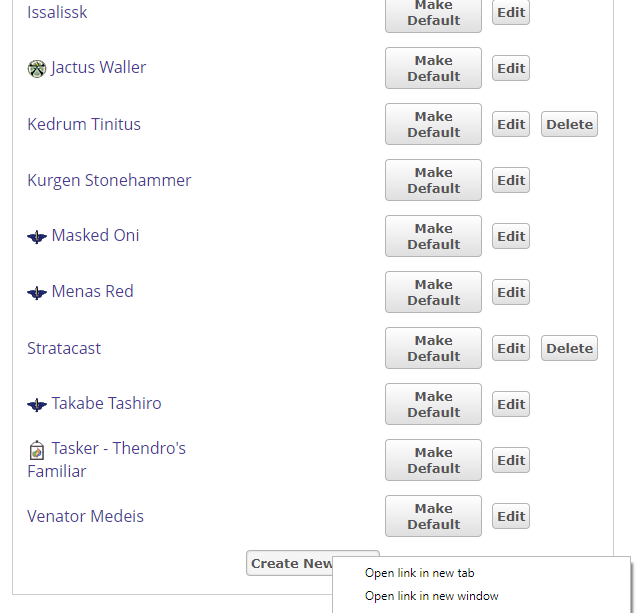Screen dimensions: 640x613
Task: Make Jactus Waller the default
Action: [433, 68]
